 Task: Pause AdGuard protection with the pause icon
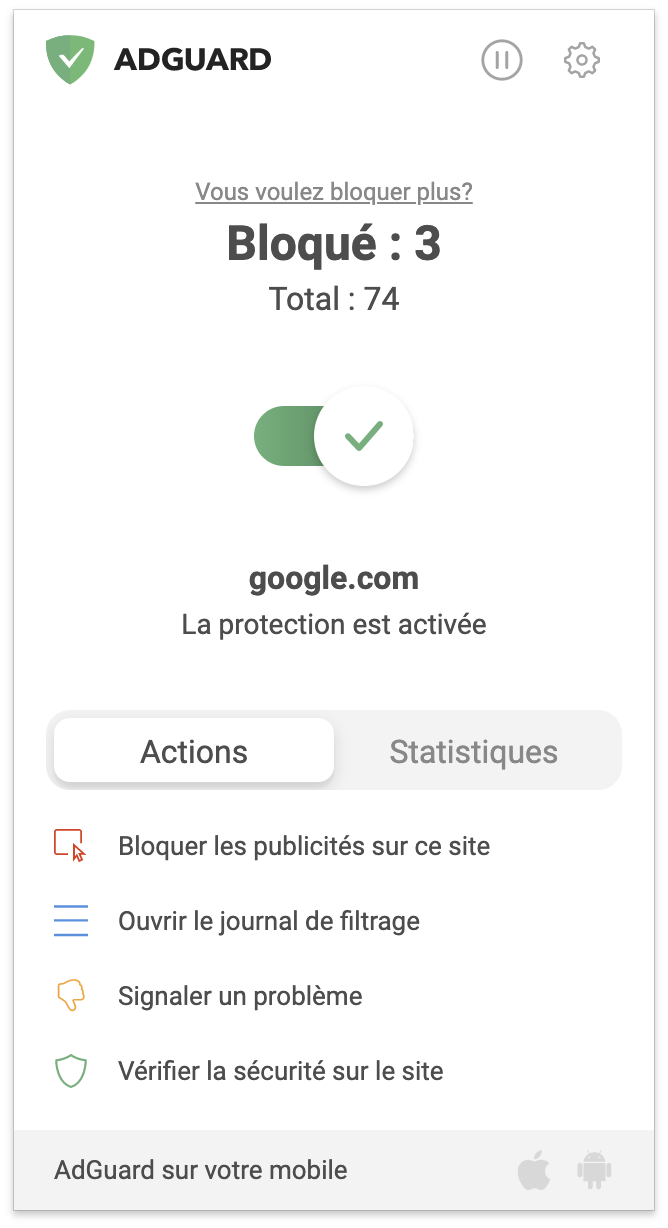tap(502, 60)
